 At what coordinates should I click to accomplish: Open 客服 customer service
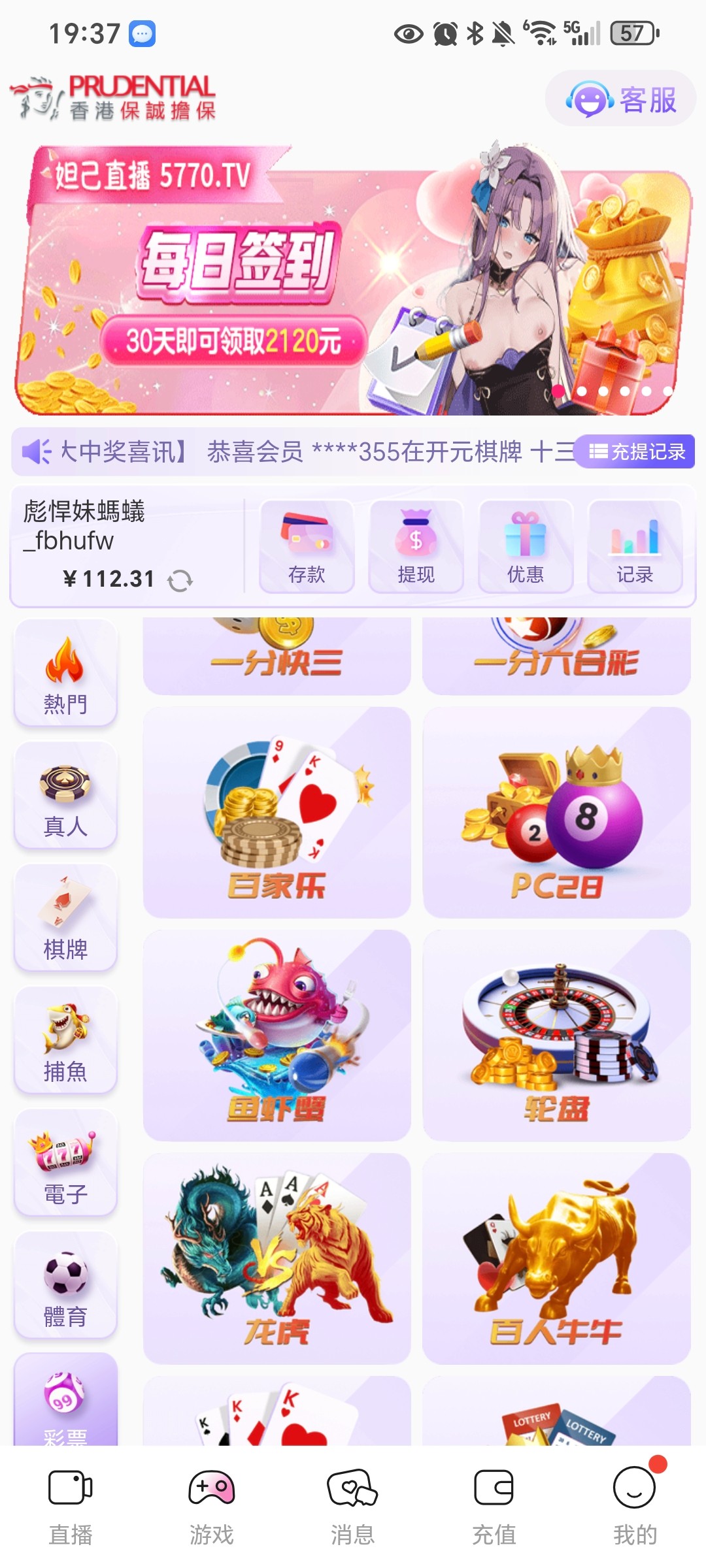[620, 99]
